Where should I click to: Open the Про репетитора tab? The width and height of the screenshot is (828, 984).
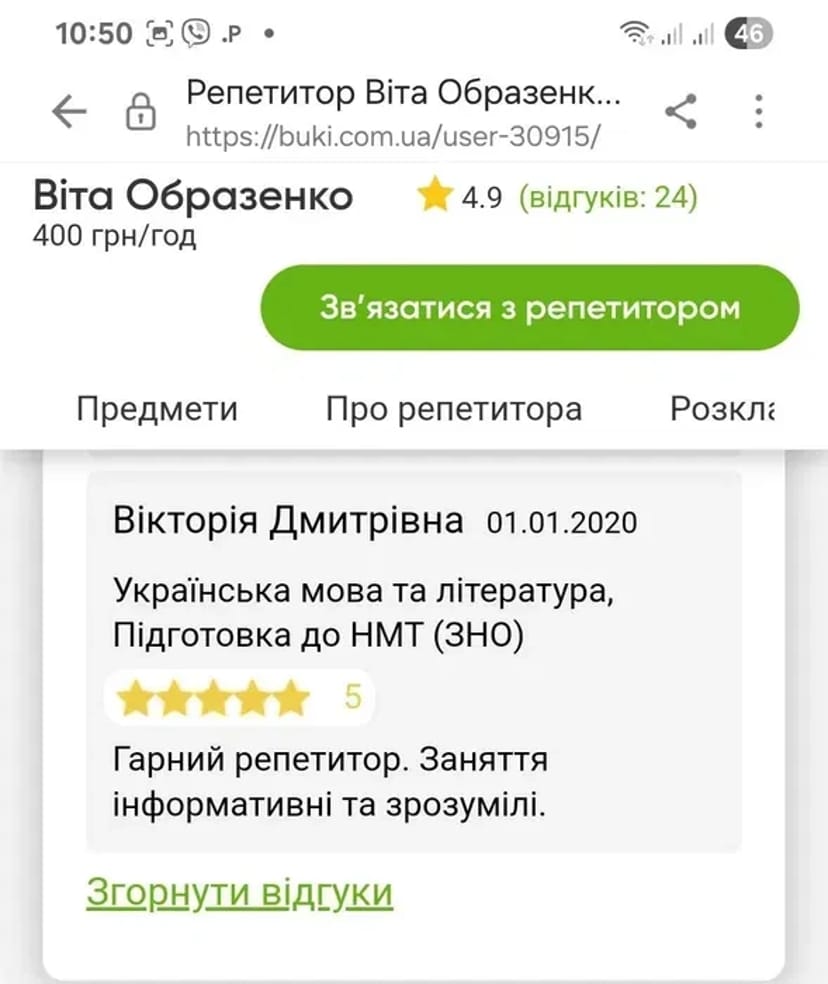(x=452, y=409)
